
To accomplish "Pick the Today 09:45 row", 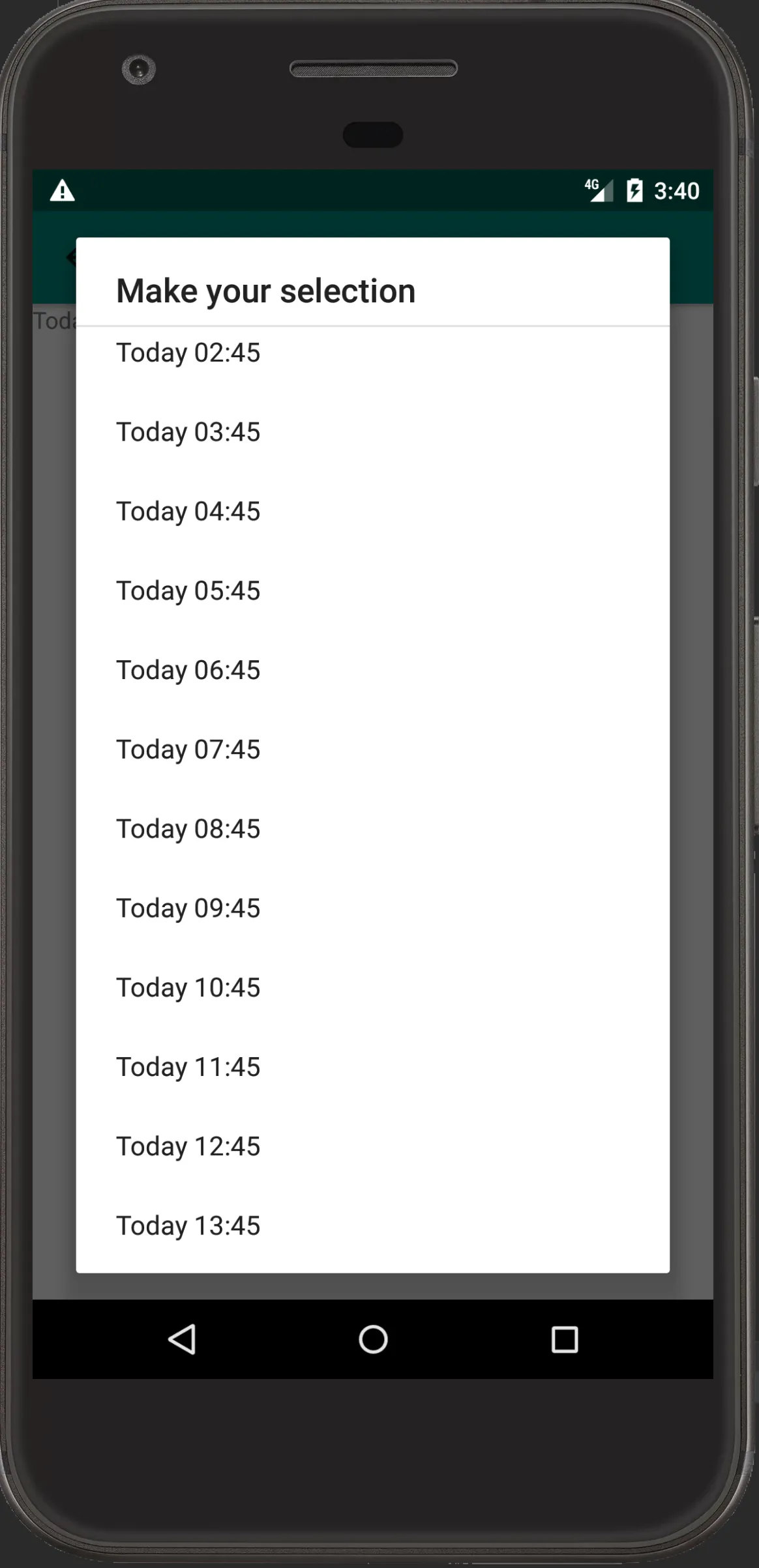I will point(188,908).
